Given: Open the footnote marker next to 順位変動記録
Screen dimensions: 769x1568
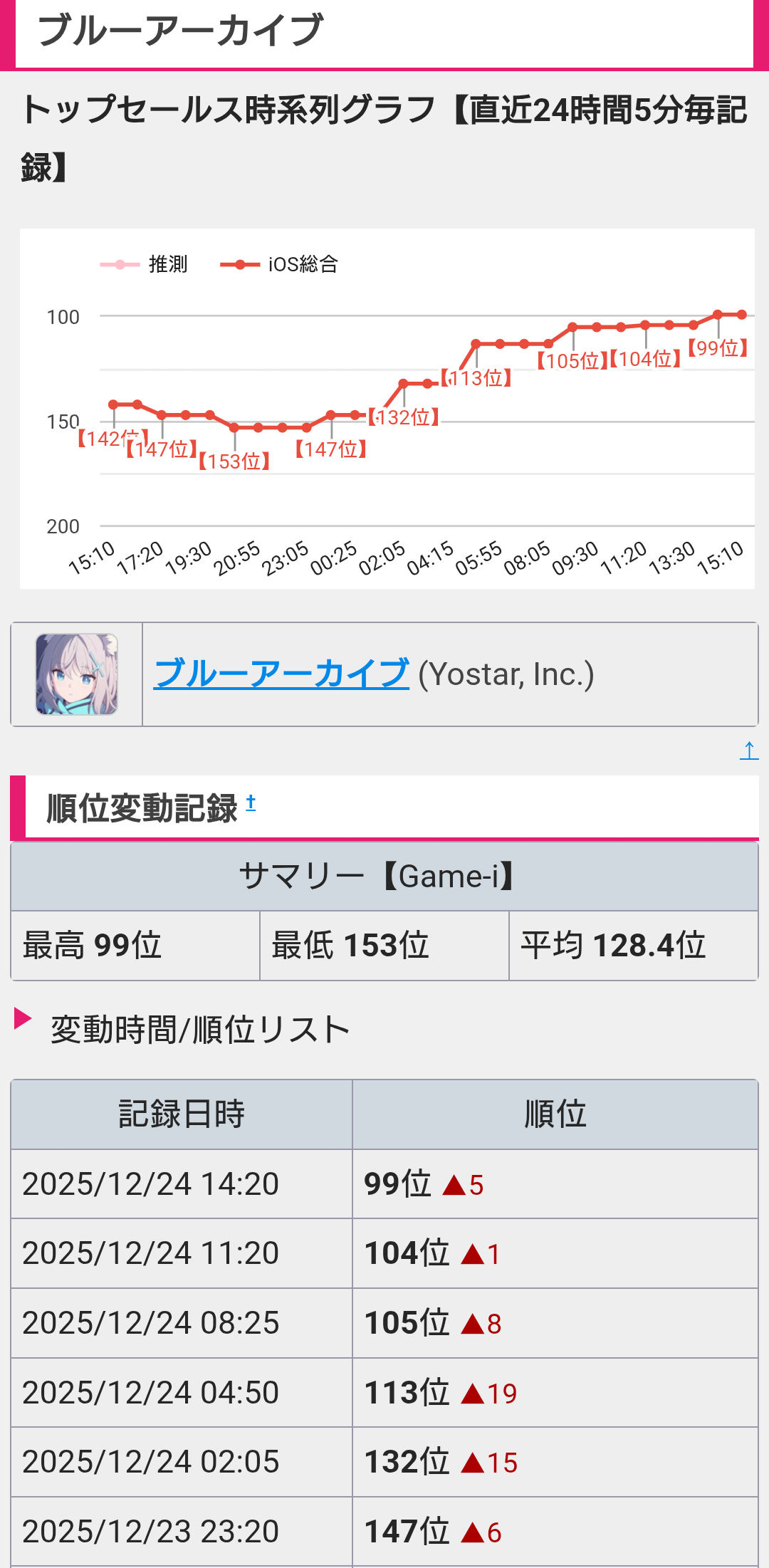Looking at the screenshot, I should pyautogui.click(x=251, y=803).
